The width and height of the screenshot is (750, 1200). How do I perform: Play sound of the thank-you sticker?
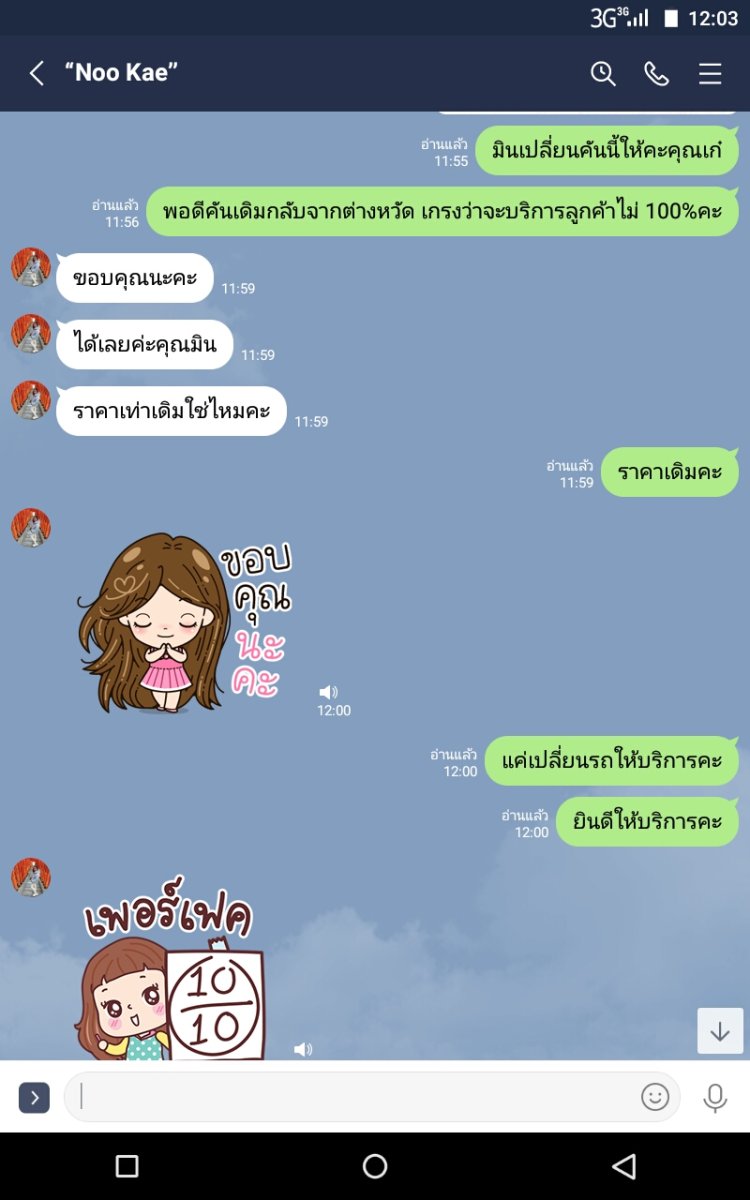click(328, 692)
